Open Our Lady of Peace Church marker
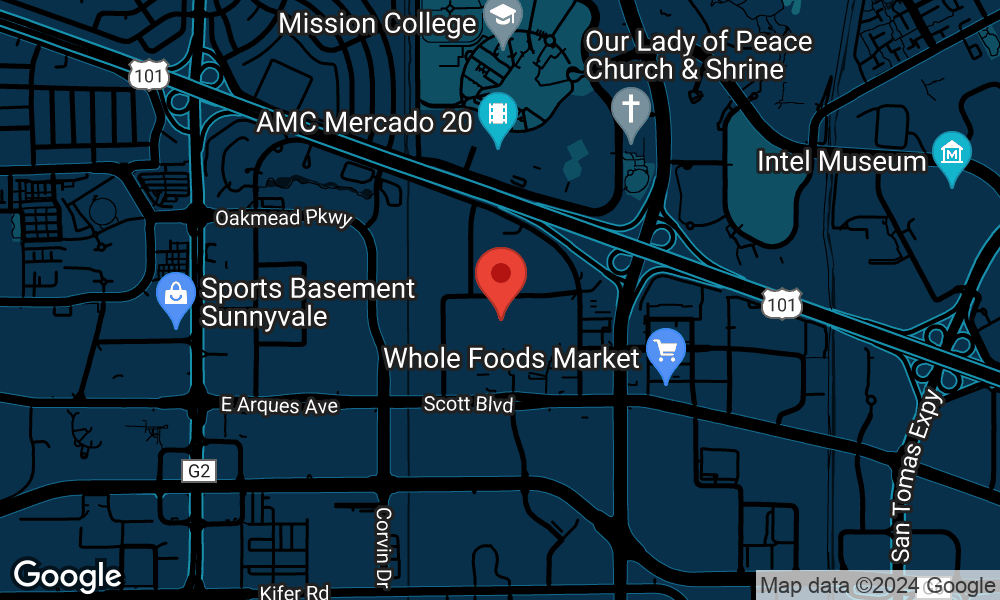 coord(630,108)
